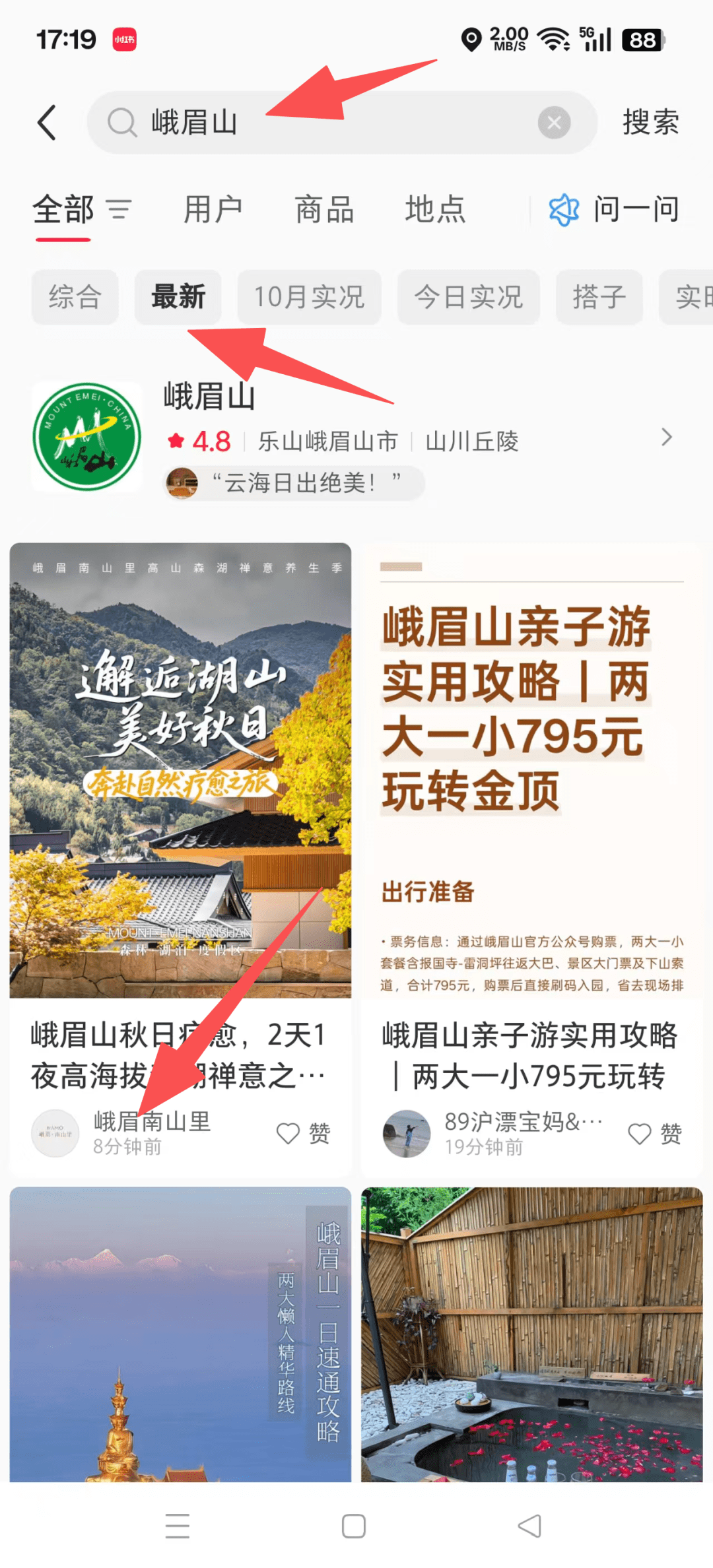This screenshot has width=713, height=1568.
Task: Open the filter menu next to 全部
Action: point(120,210)
